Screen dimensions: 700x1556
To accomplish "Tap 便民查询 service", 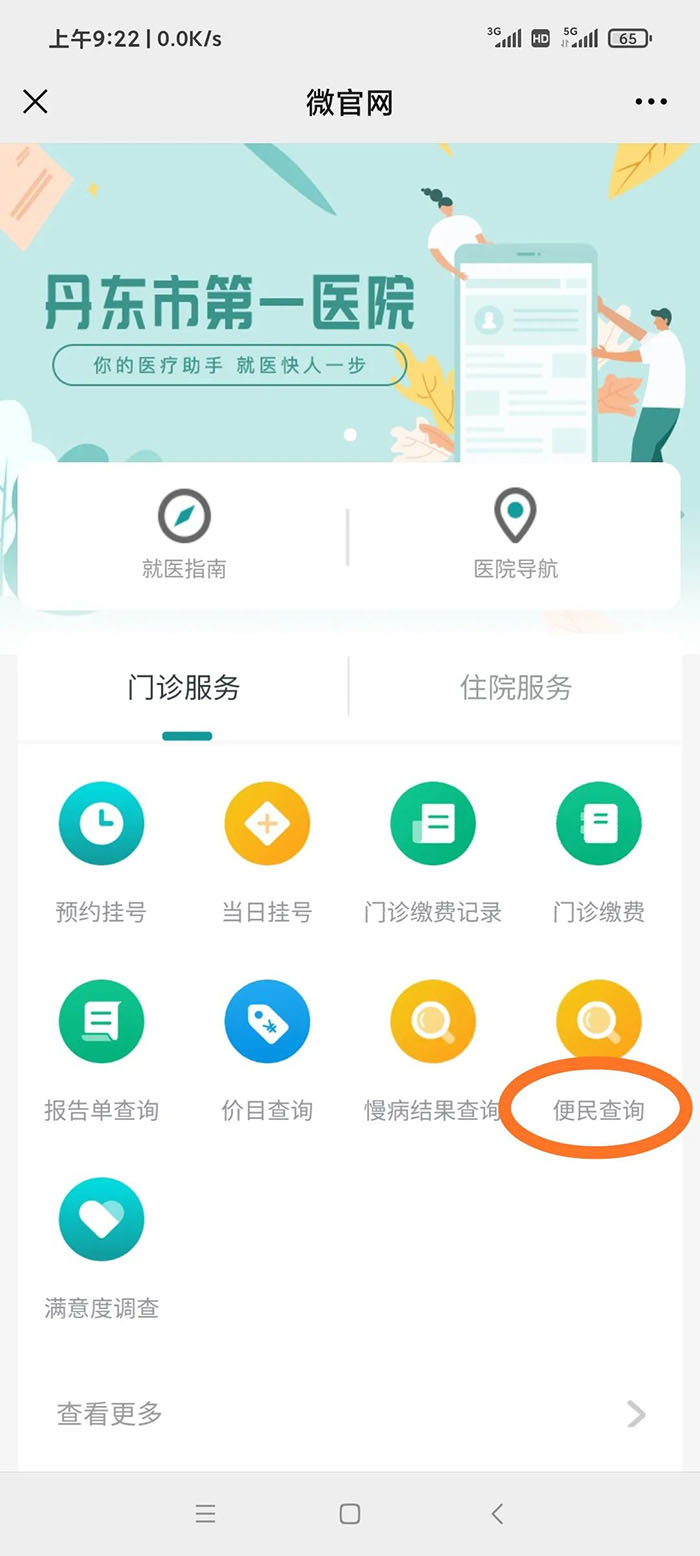I will [598, 1048].
